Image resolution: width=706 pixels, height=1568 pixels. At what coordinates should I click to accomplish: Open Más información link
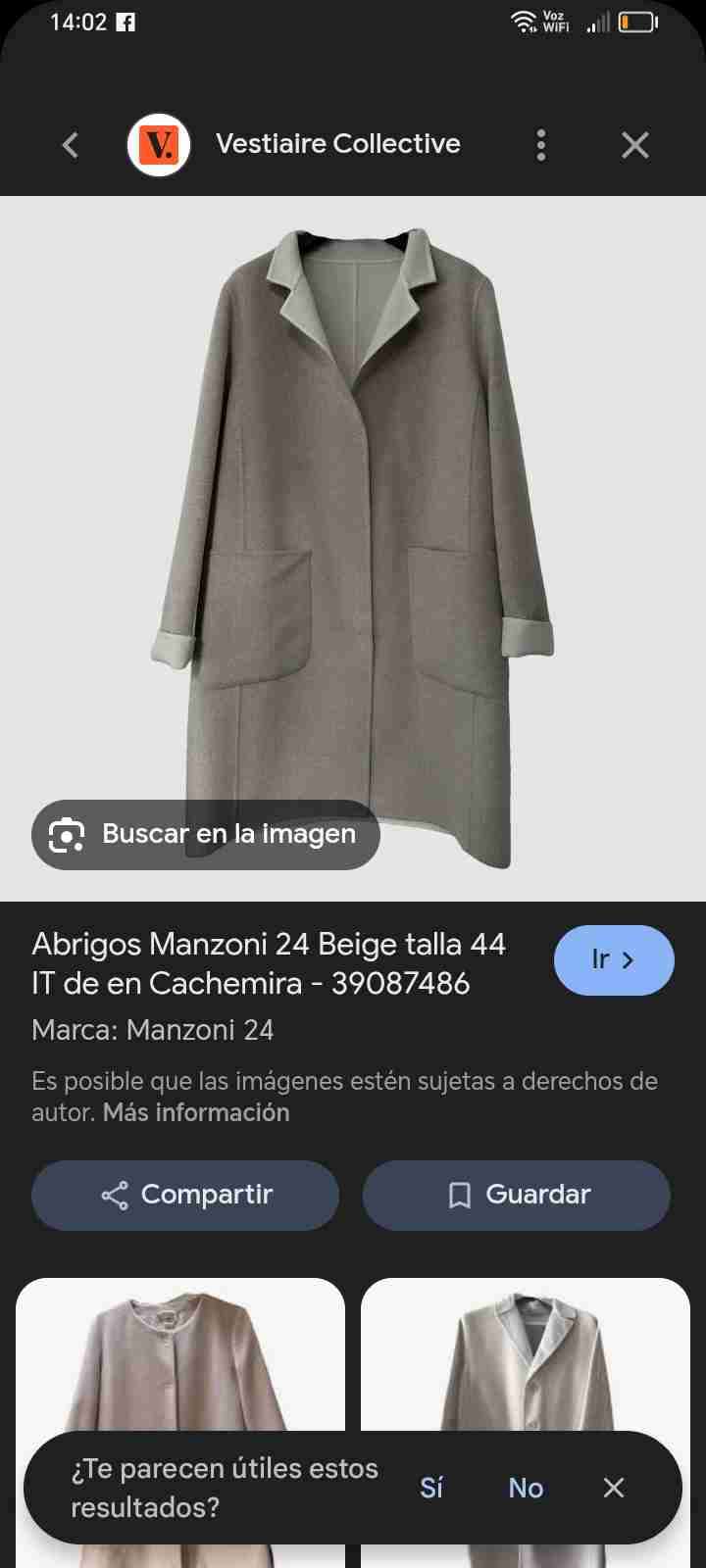[x=194, y=1112]
